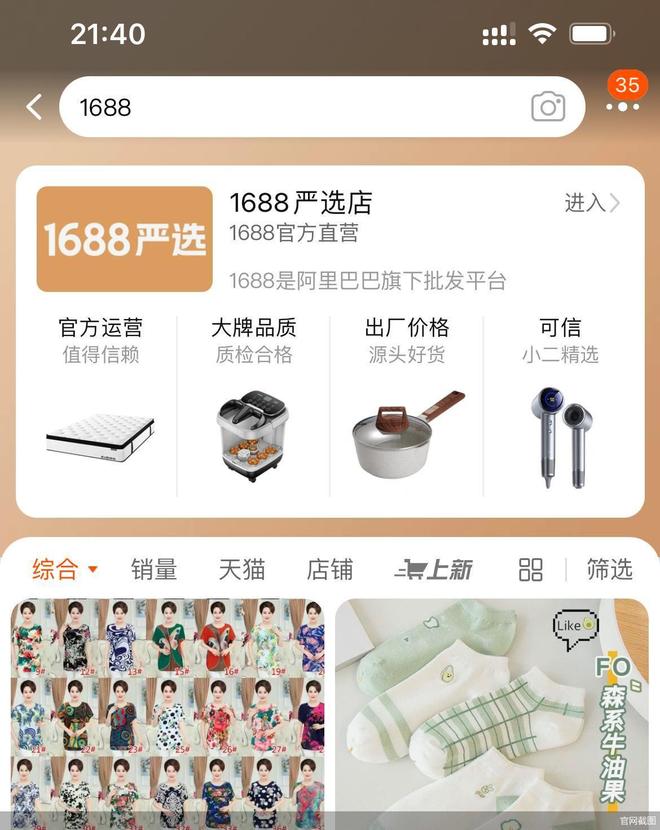Image resolution: width=660 pixels, height=830 pixels.
Task: Toggle the grid layout view icon
Action: 530,570
